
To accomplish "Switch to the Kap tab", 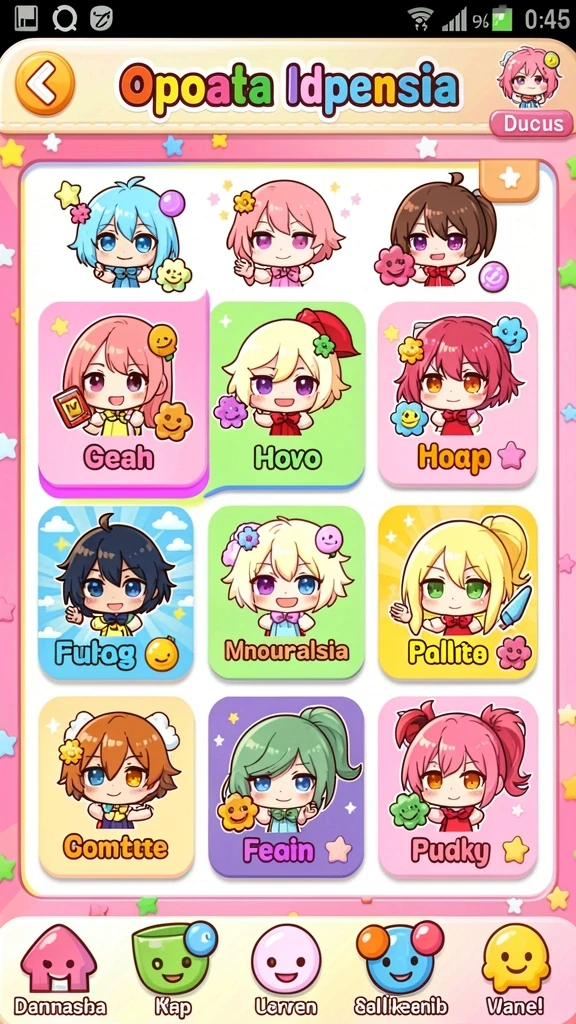I will [174, 971].
